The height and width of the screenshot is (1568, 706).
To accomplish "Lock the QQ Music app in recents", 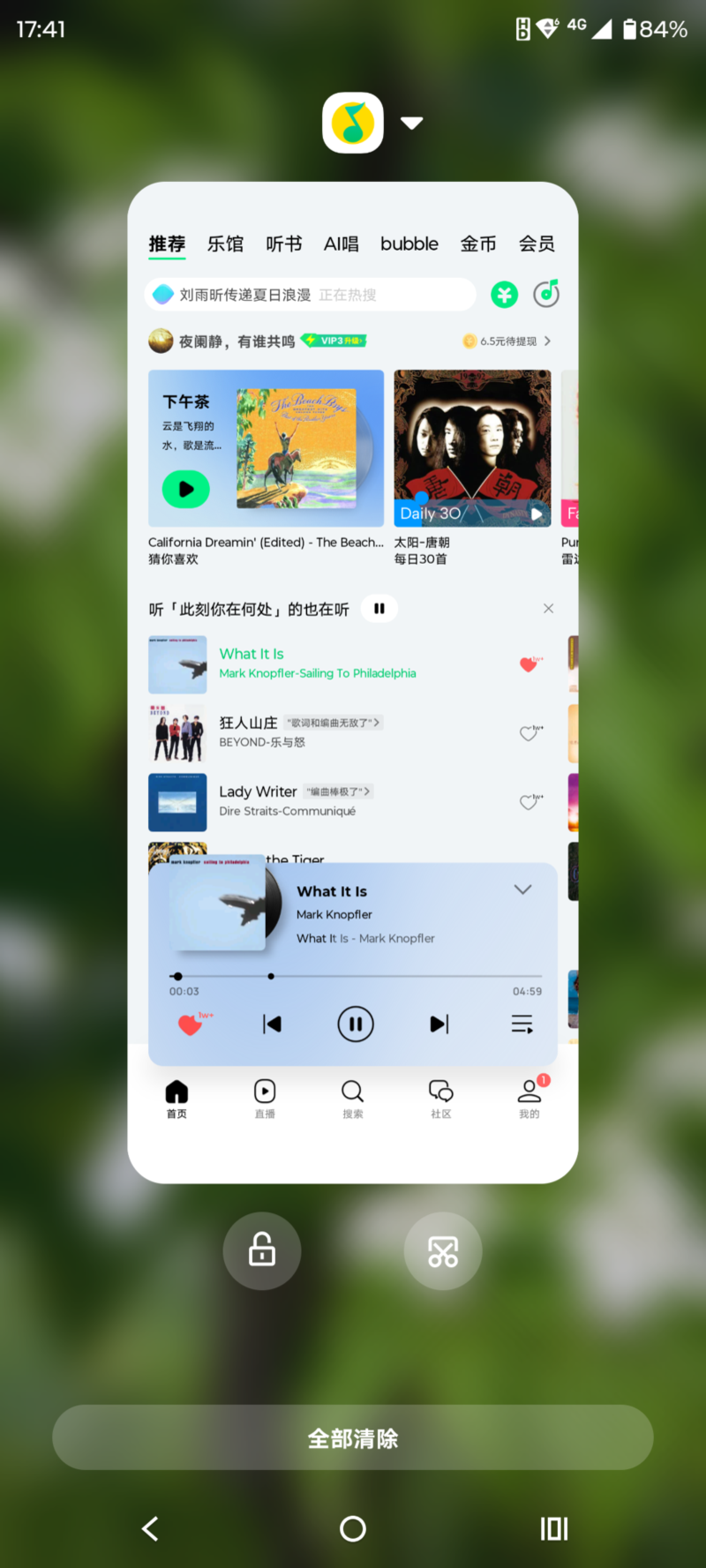I will click(x=262, y=1250).
